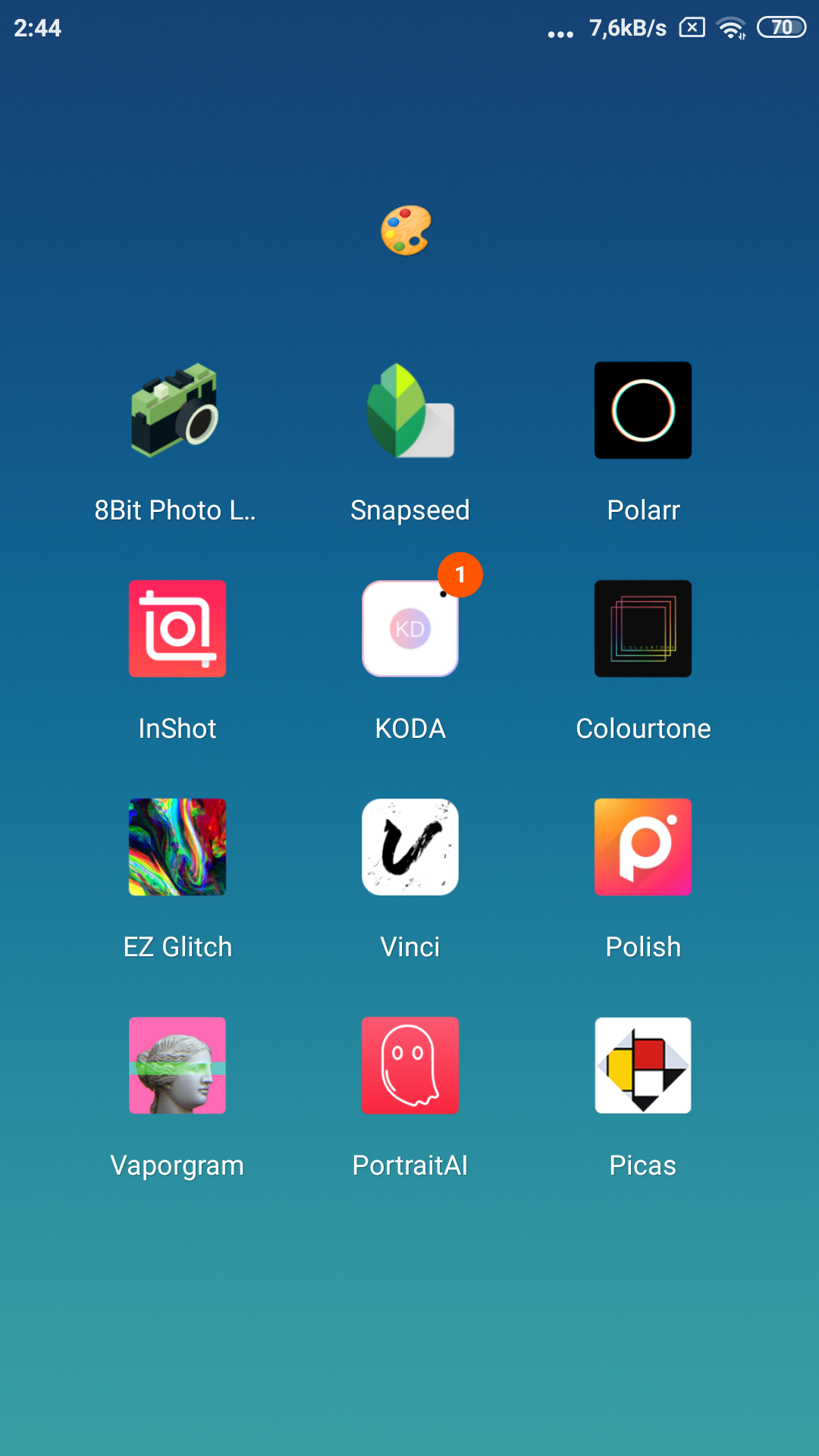
Task: Tap the three-dot notification indicator
Action: click(561, 32)
